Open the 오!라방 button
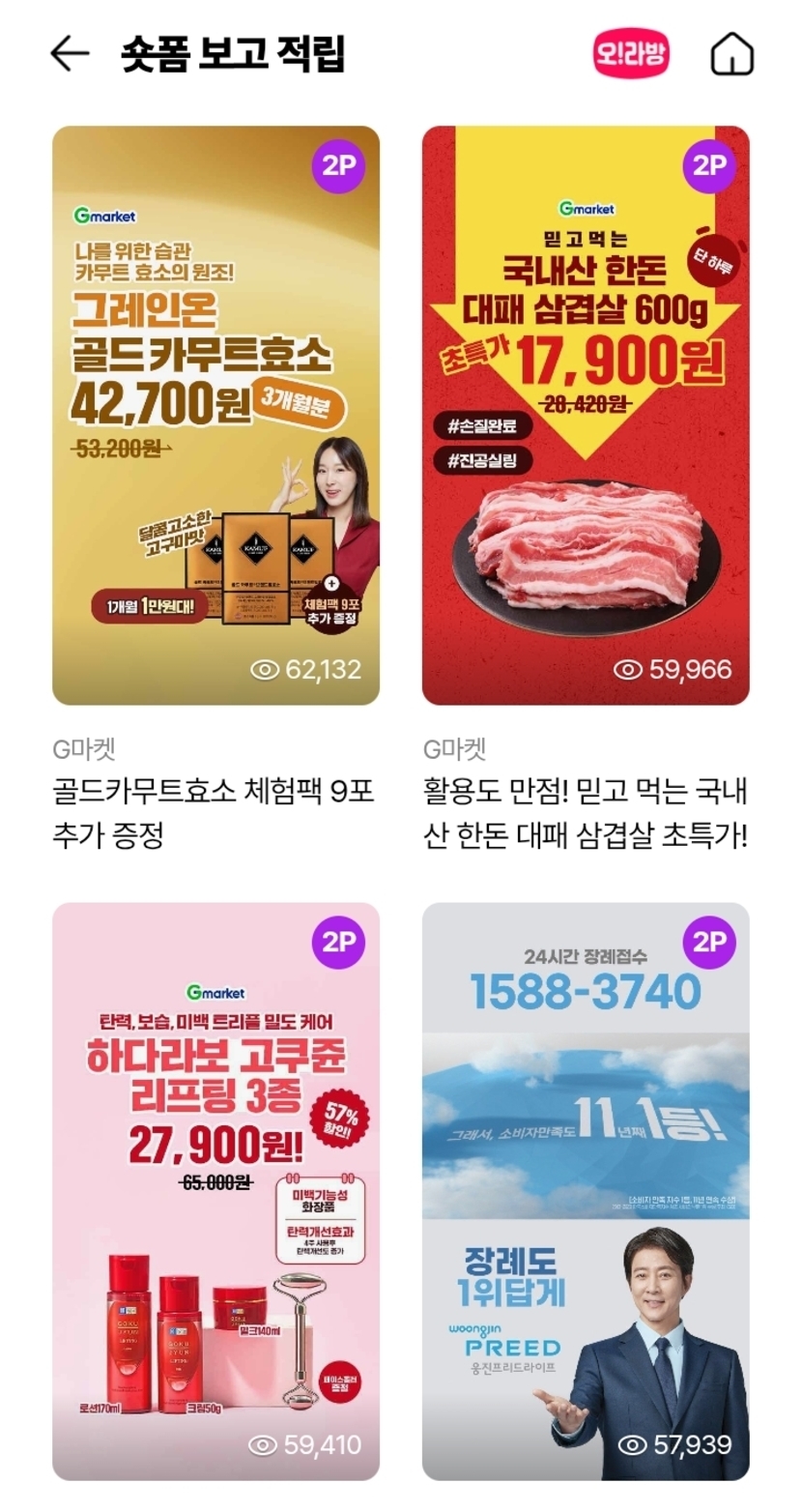 point(631,53)
